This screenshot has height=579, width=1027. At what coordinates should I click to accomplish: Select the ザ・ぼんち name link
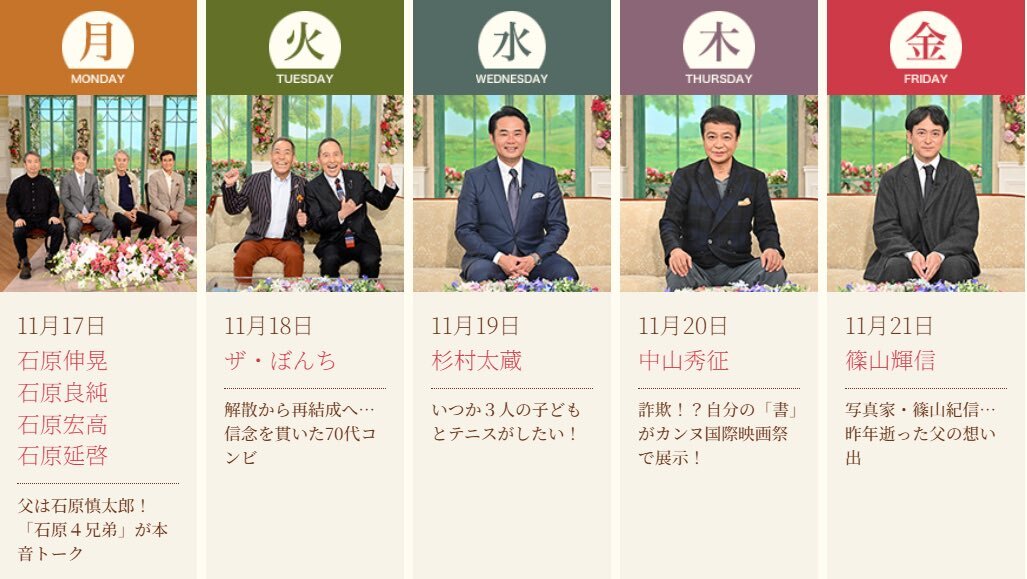click(280, 361)
